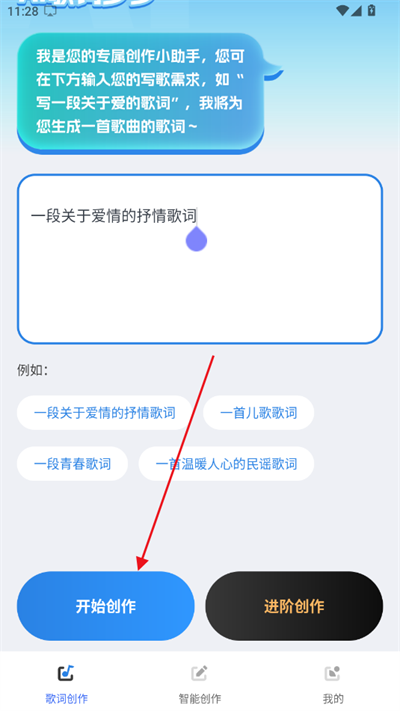Select 一首温暖人心的民谣歌词 suggestion
The width and height of the screenshot is (400, 711).
(226, 464)
